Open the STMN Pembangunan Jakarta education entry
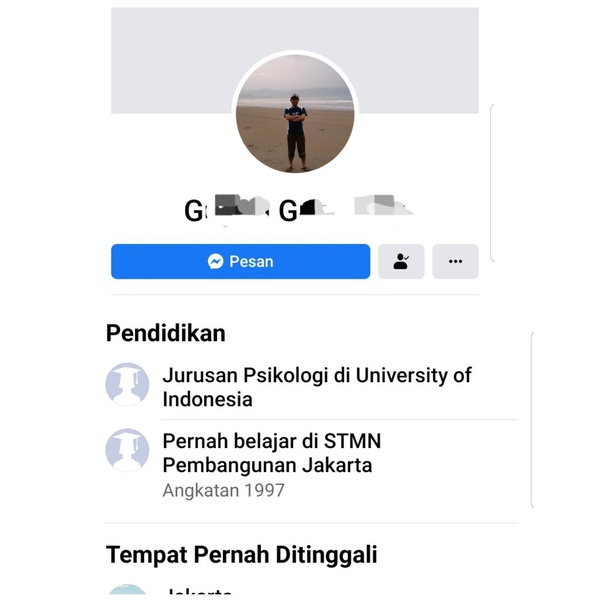Viewport: 602px width, 602px height. [271, 453]
